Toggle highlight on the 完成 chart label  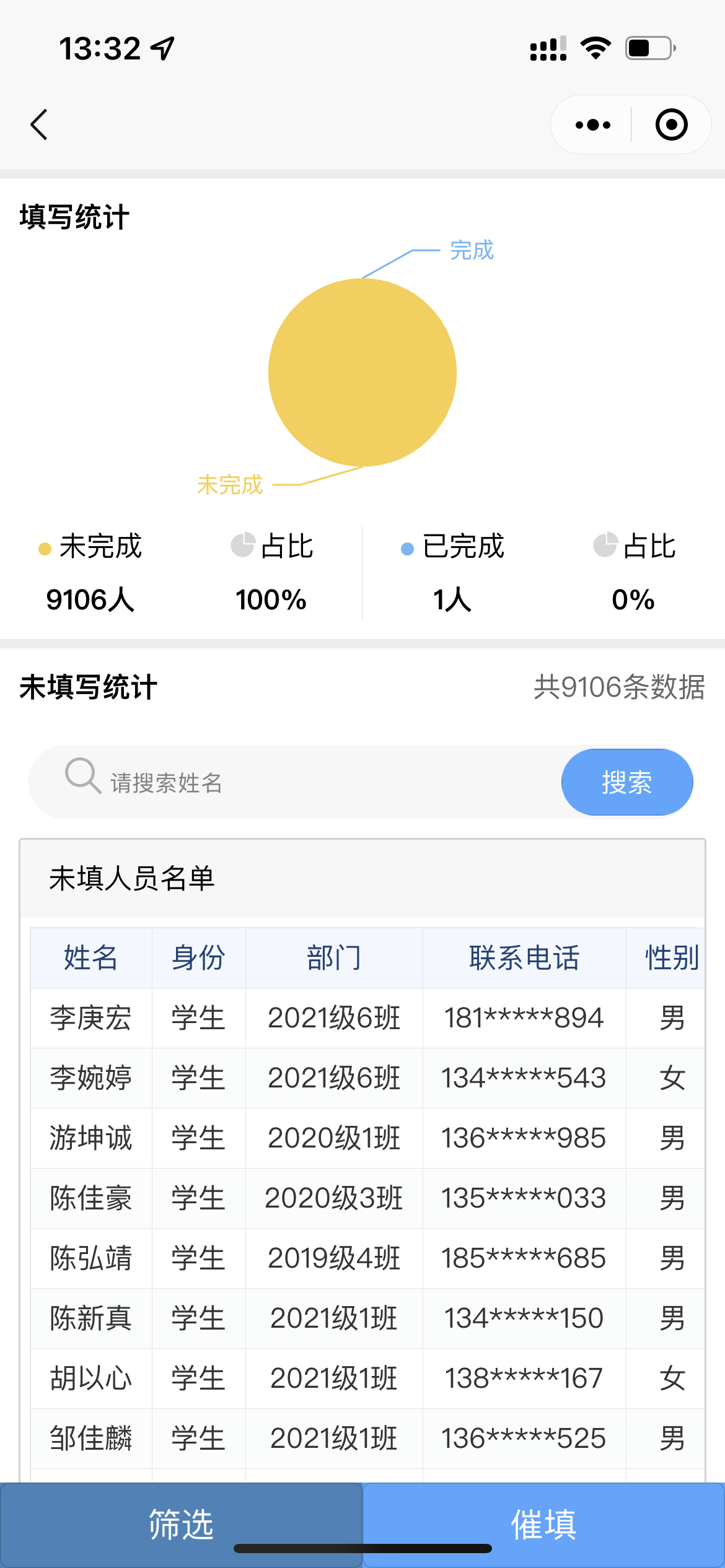pyautogui.click(x=471, y=251)
